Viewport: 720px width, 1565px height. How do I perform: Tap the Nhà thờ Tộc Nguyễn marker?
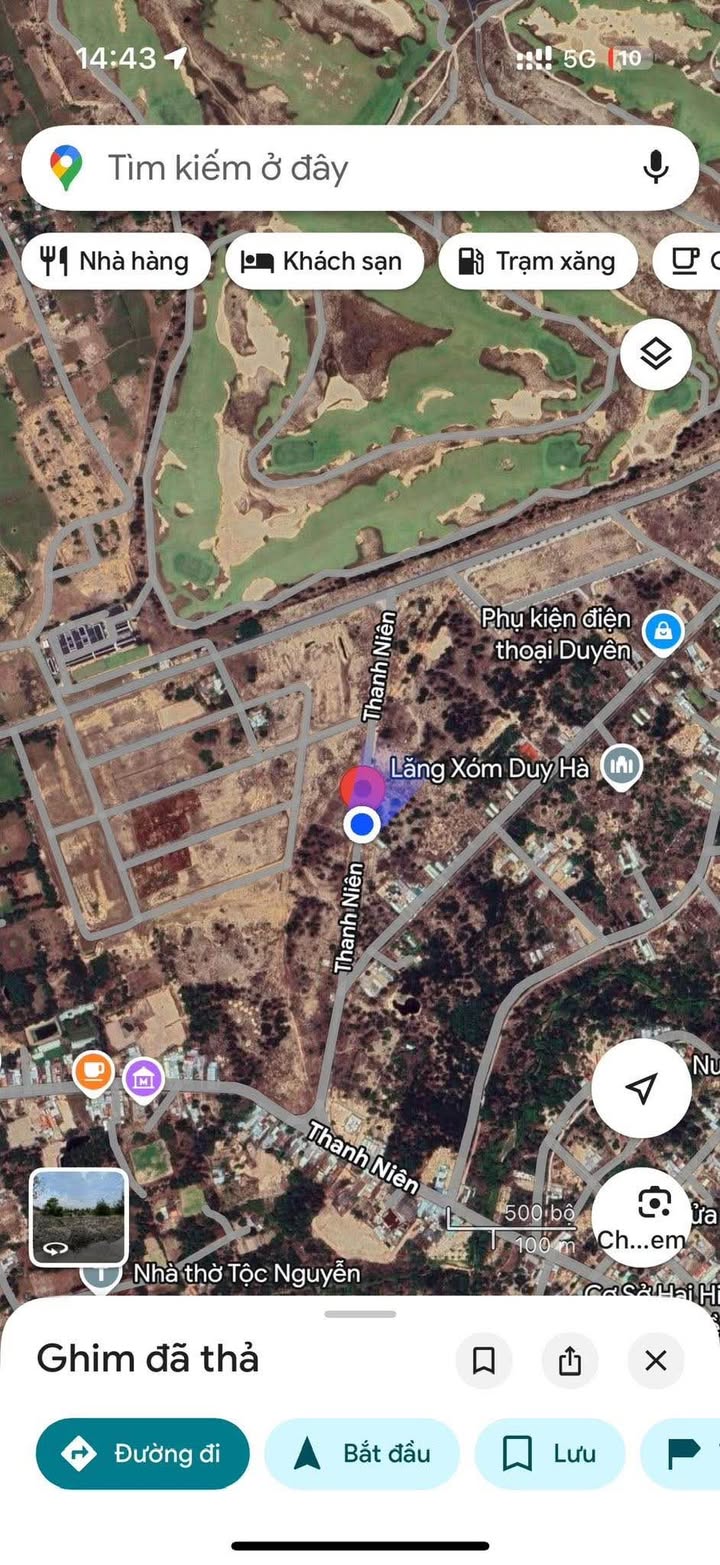101,1275
